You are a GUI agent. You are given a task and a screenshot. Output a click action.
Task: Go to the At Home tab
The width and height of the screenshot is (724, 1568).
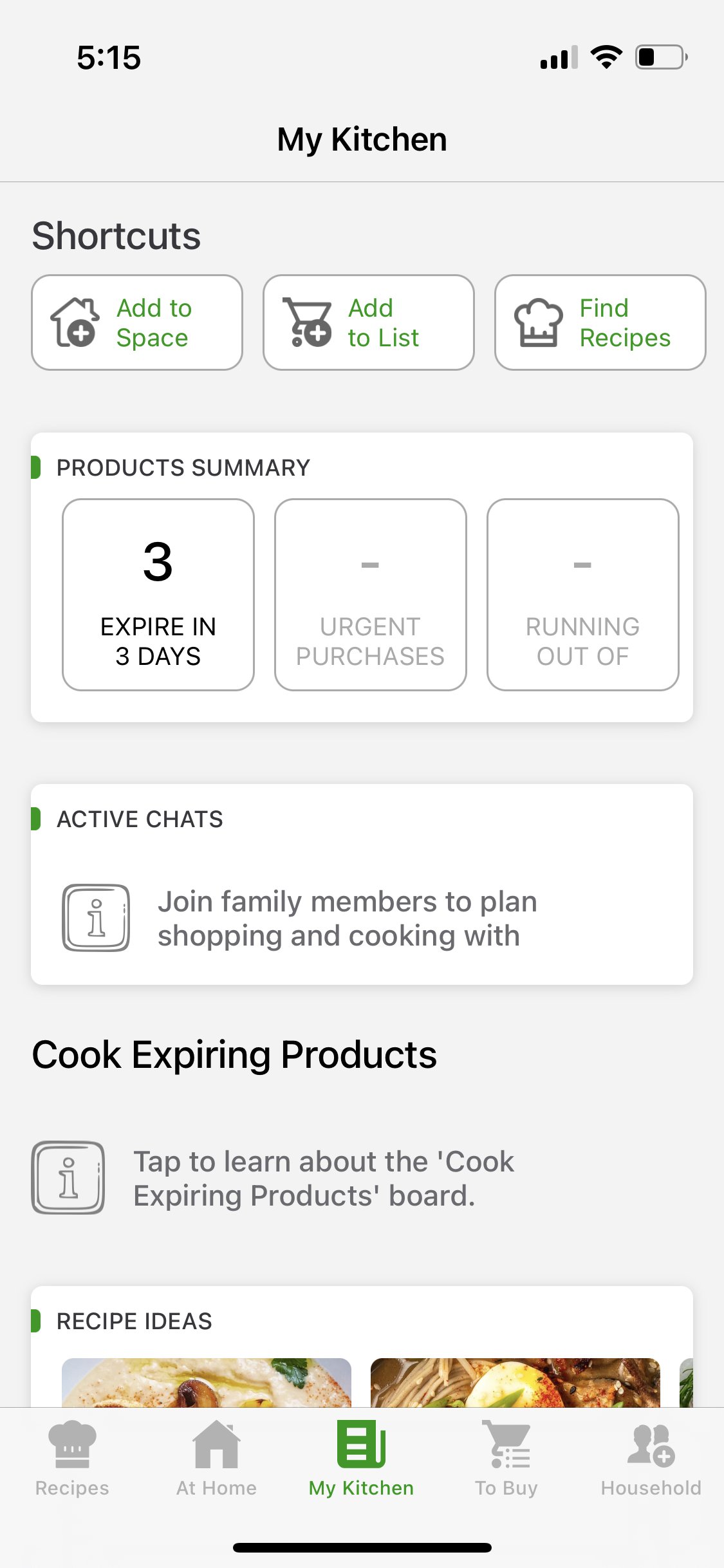click(x=216, y=1460)
